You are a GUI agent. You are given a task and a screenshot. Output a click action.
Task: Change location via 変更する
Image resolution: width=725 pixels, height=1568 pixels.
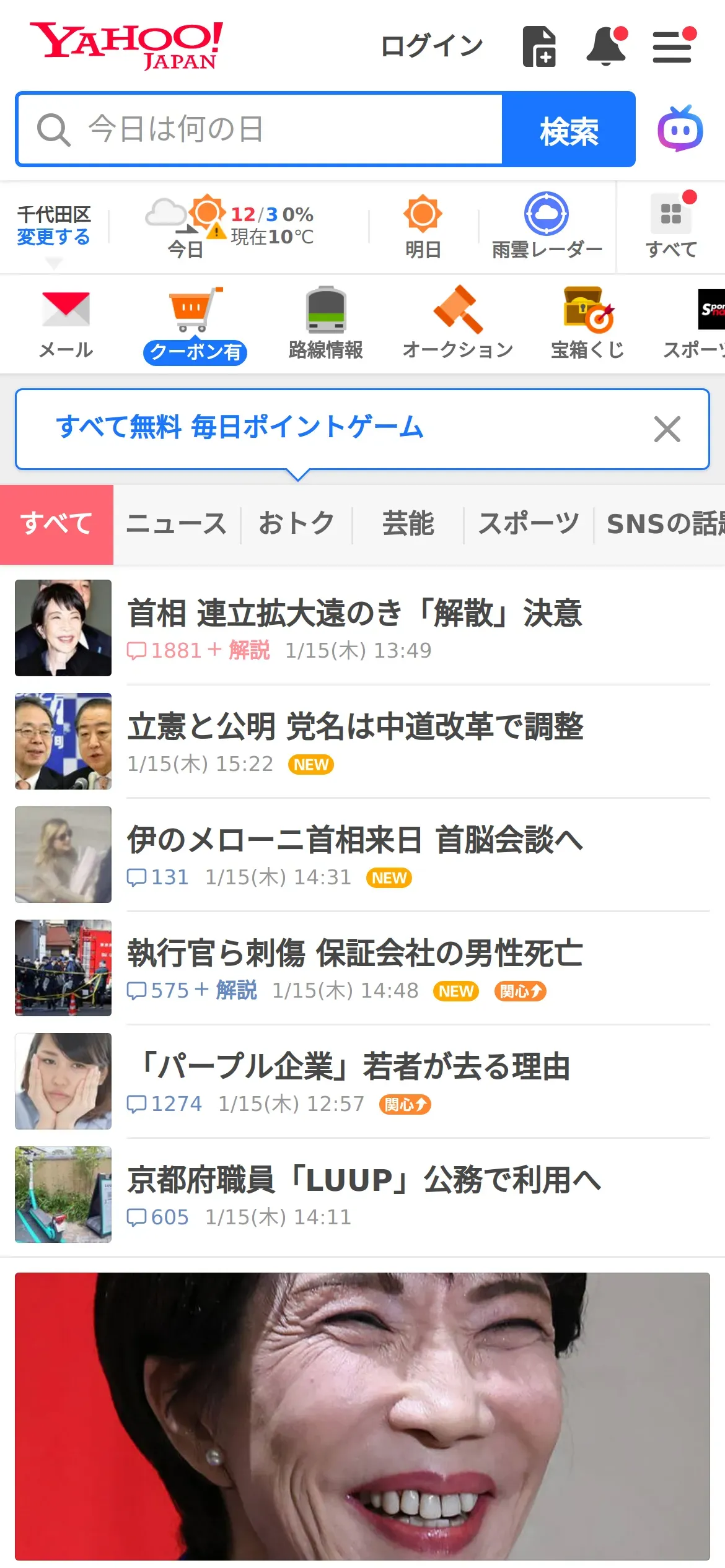point(53,237)
